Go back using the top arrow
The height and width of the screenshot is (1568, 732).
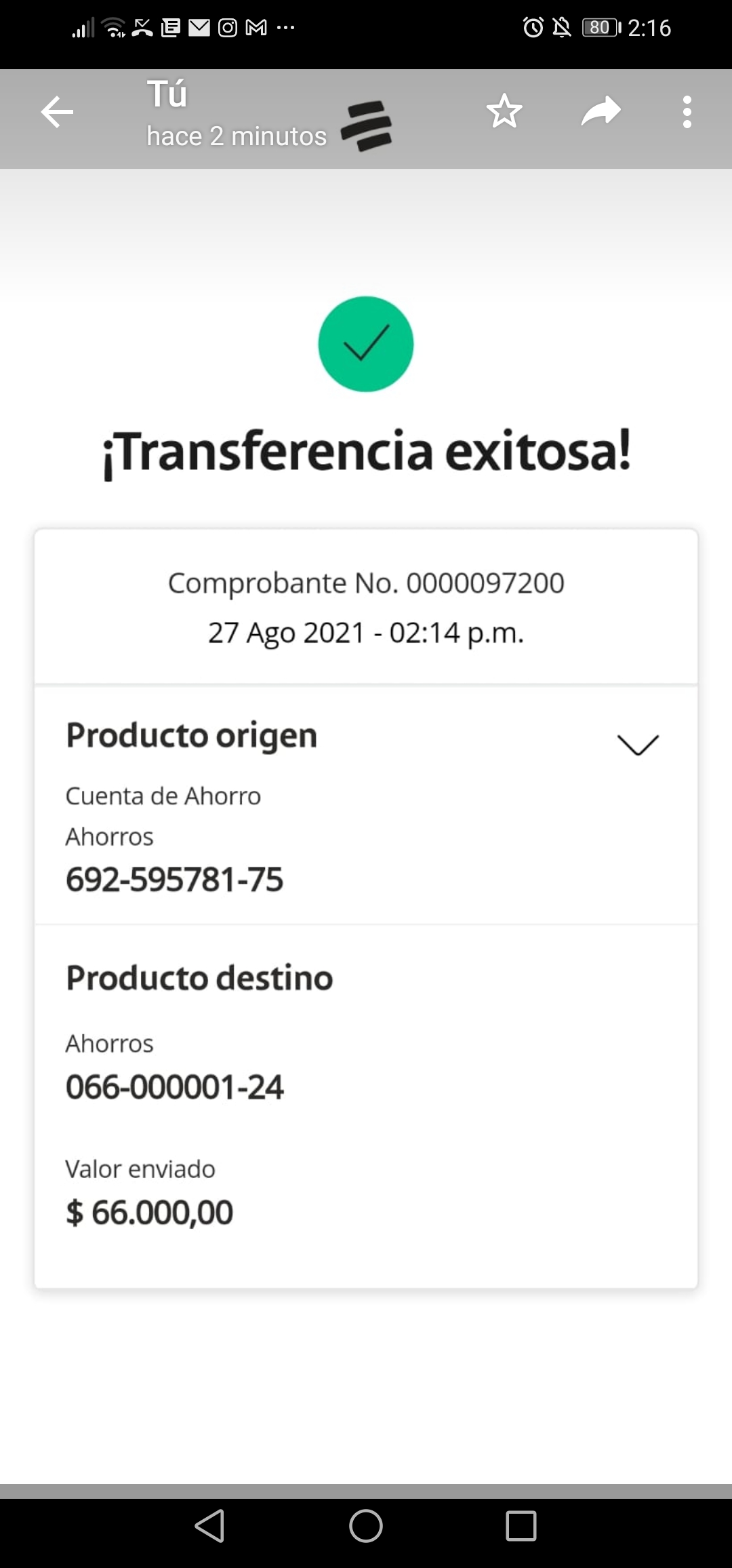[57, 113]
